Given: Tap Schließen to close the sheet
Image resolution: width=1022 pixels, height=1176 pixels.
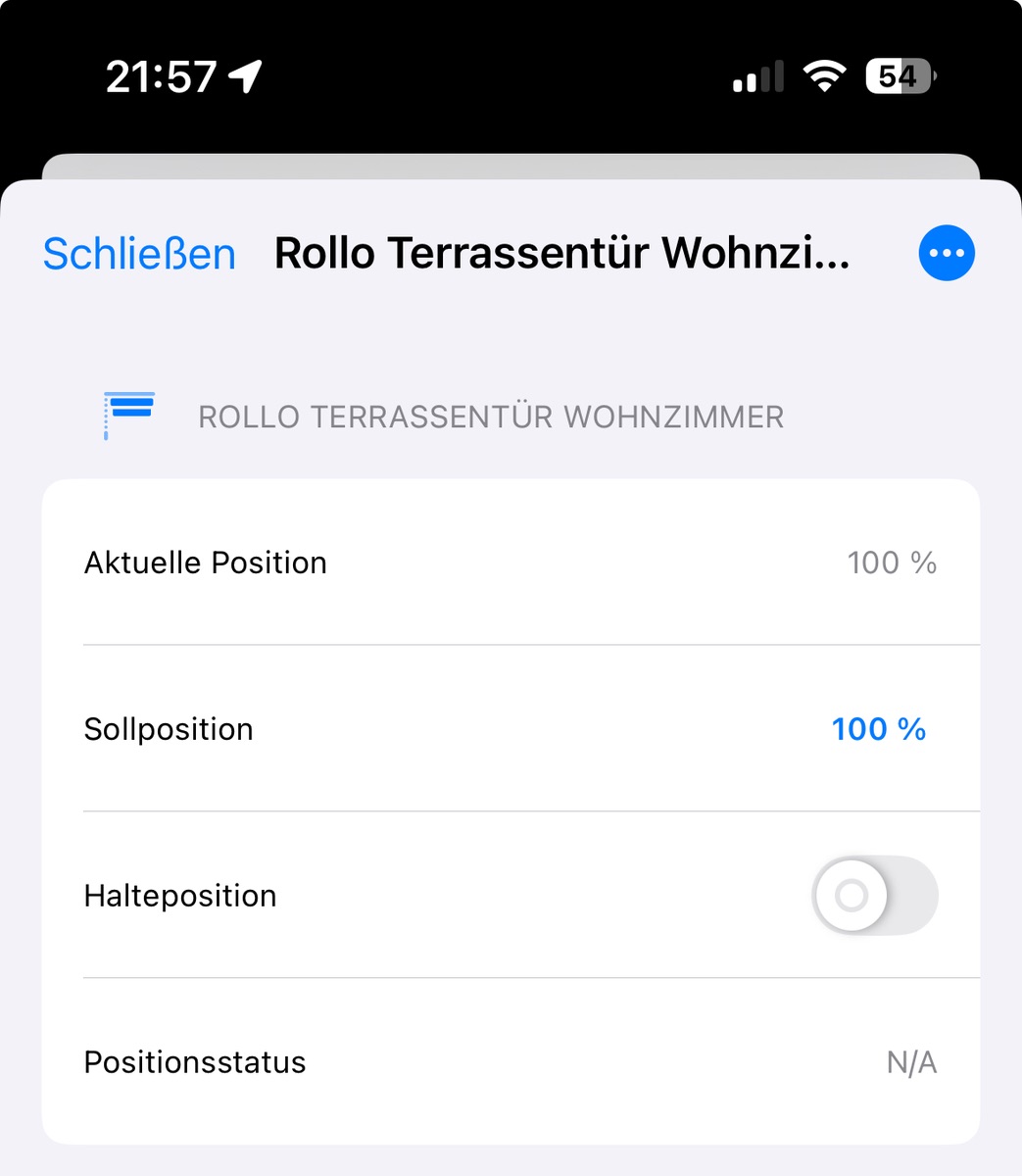Looking at the screenshot, I should coord(139,254).
